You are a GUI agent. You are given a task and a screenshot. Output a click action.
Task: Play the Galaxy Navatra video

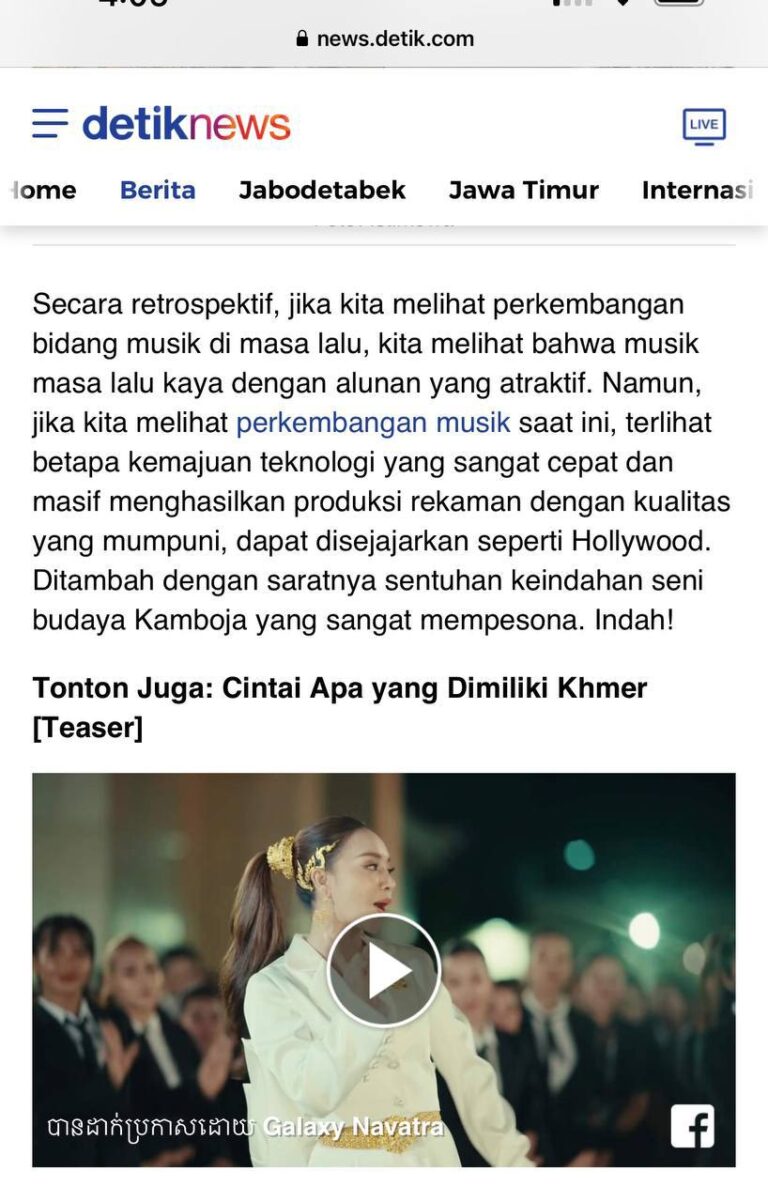tap(384, 970)
